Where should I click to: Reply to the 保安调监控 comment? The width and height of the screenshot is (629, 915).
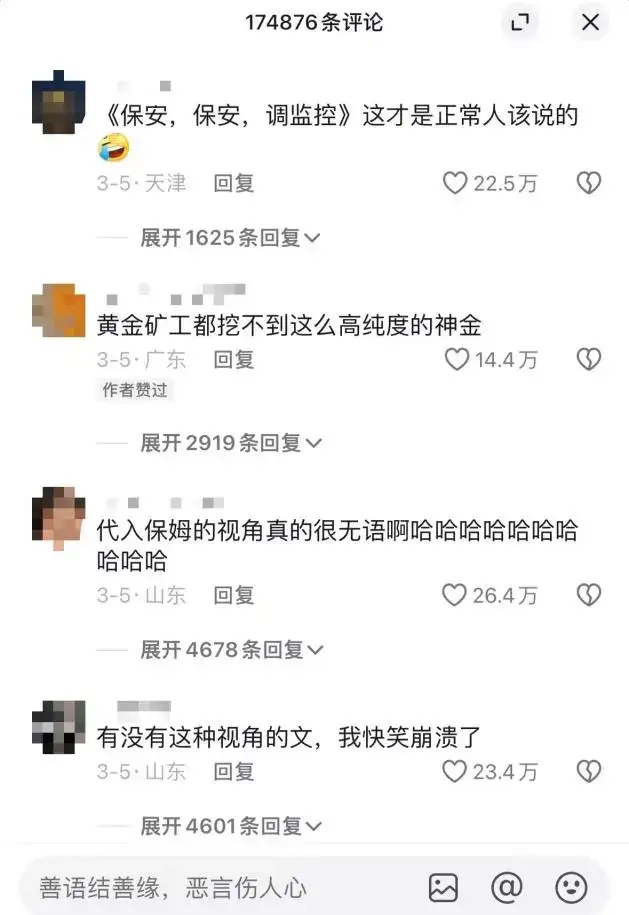[x=234, y=183]
